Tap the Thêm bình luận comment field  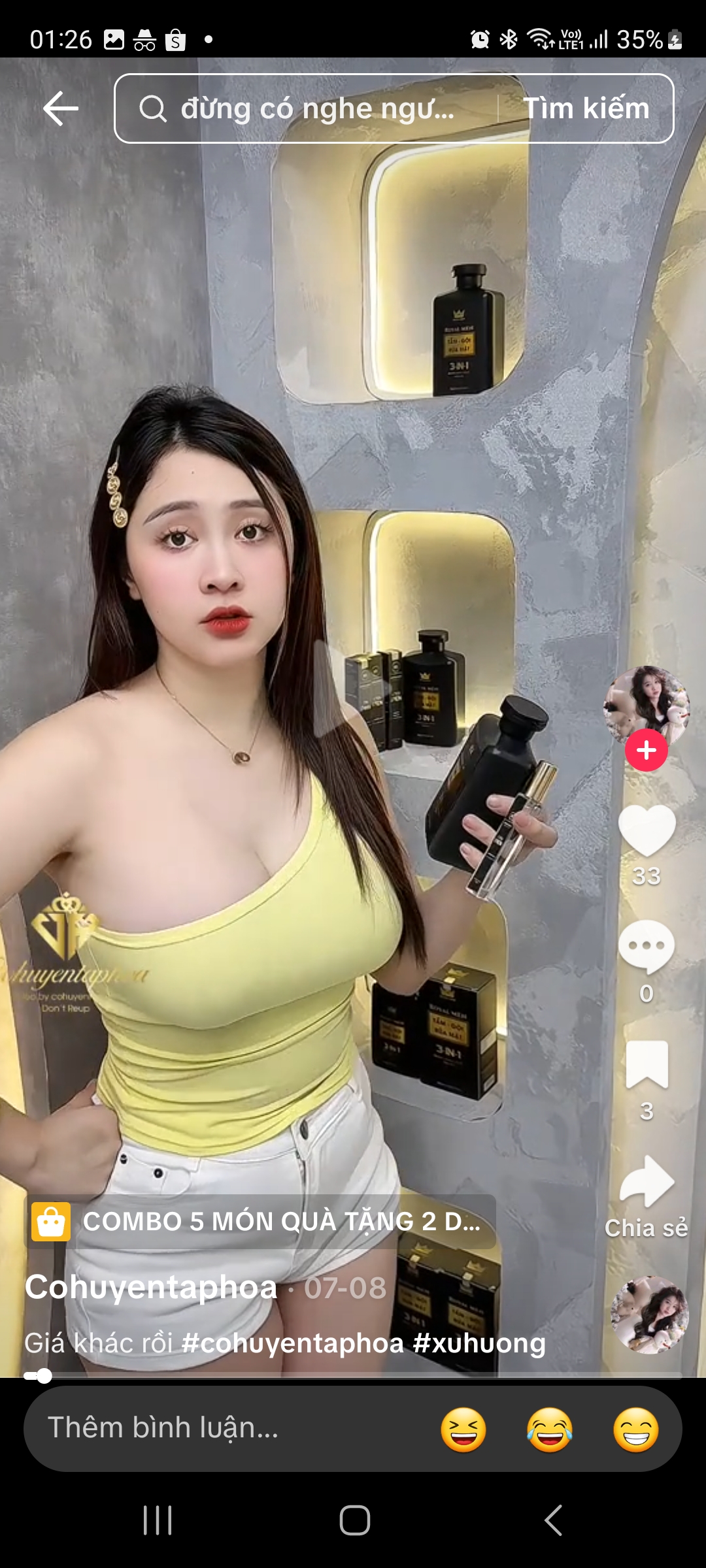196,1428
